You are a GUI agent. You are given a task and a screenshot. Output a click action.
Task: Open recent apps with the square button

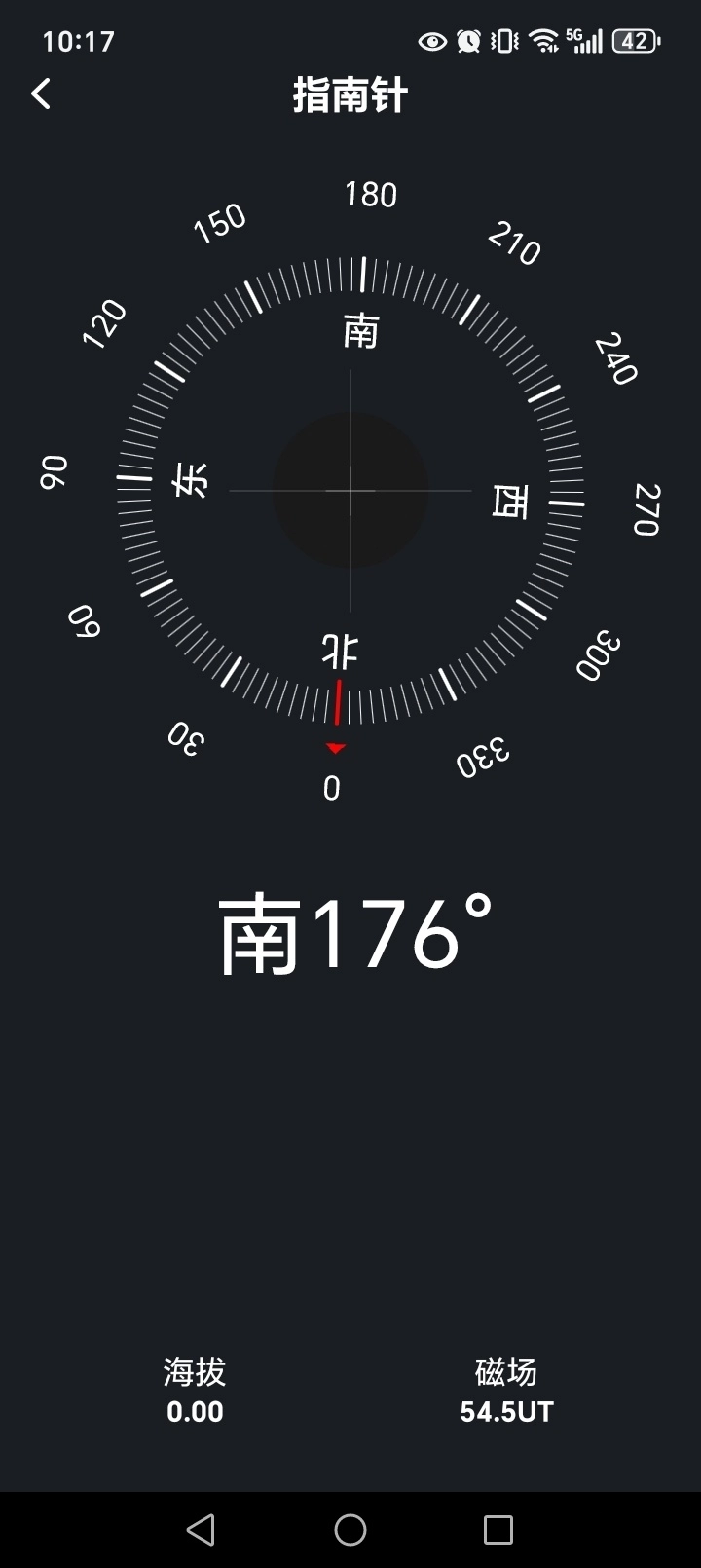point(499,1530)
